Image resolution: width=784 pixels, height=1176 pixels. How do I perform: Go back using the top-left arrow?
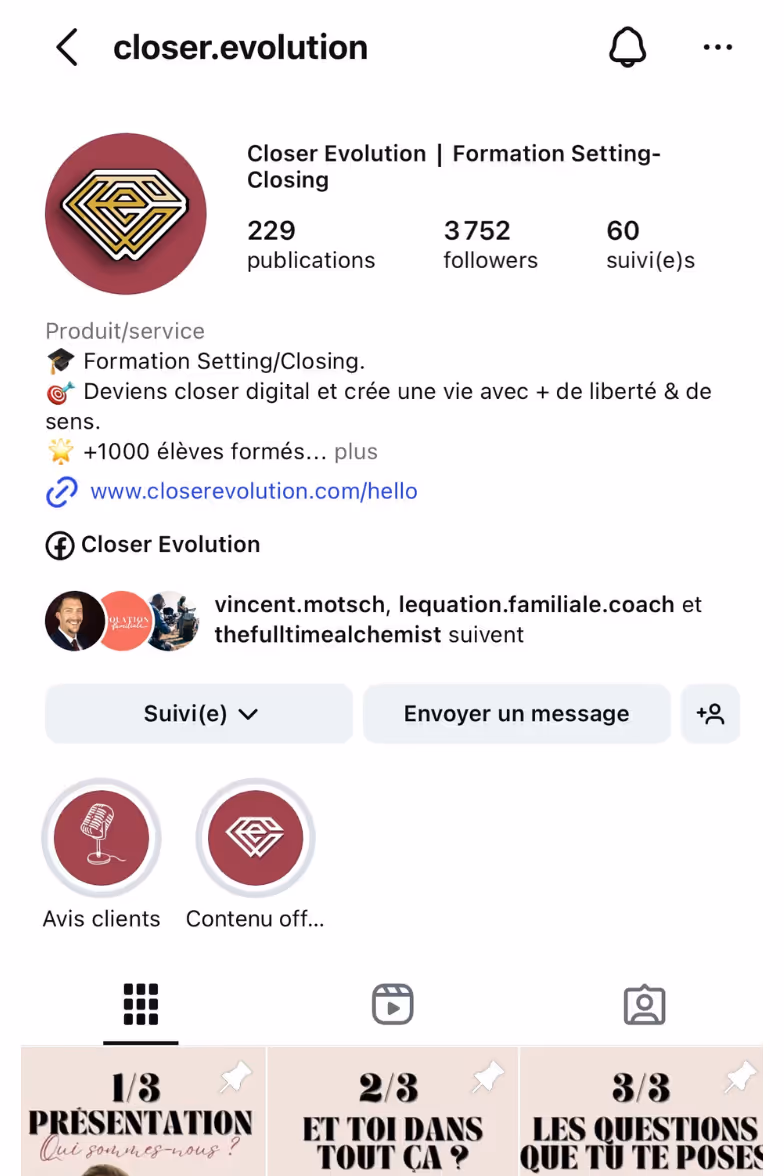click(x=67, y=47)
